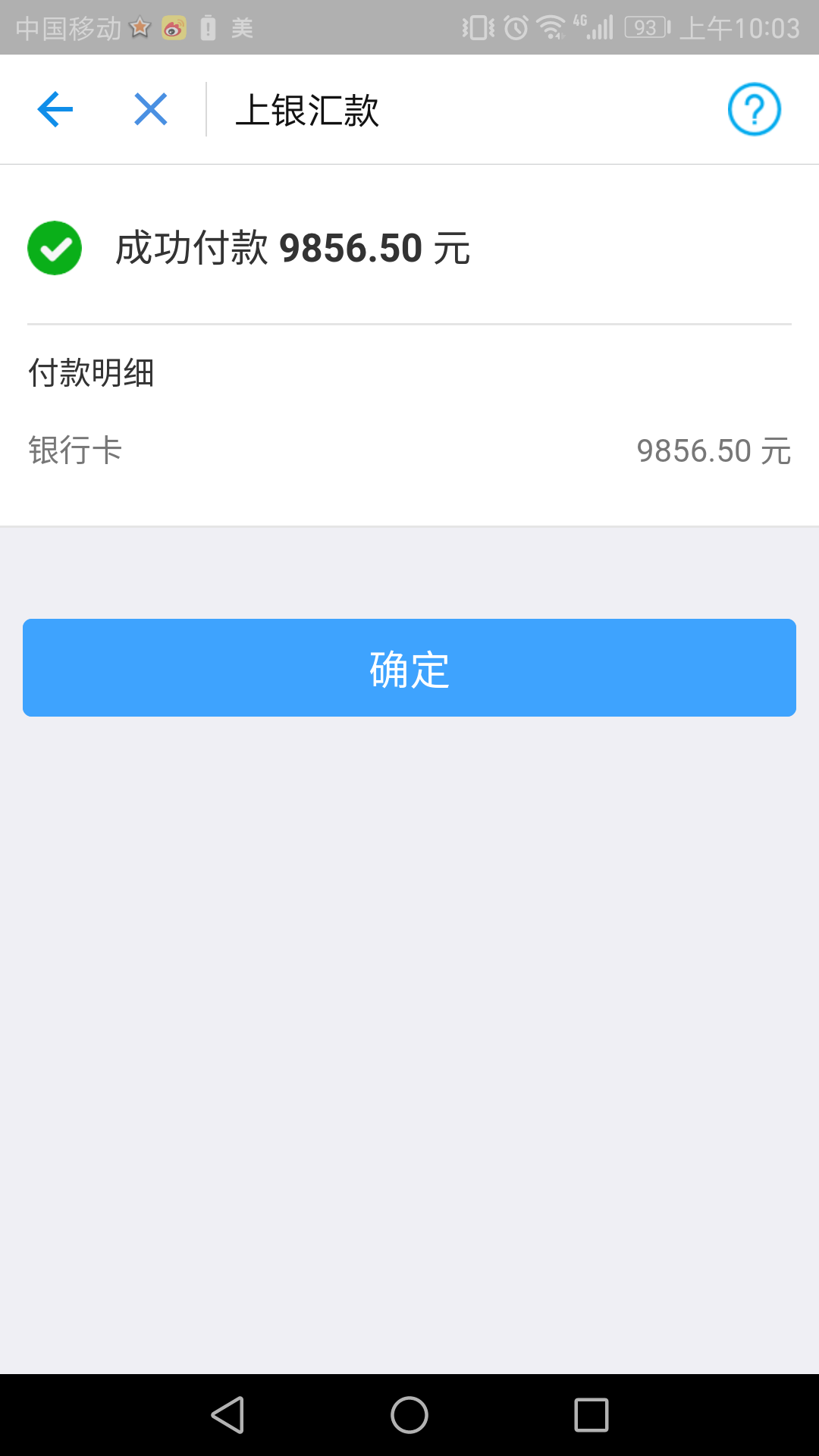Tap the 付款明细 section header
Screen dimensions: 819x1456
(91, 373)
